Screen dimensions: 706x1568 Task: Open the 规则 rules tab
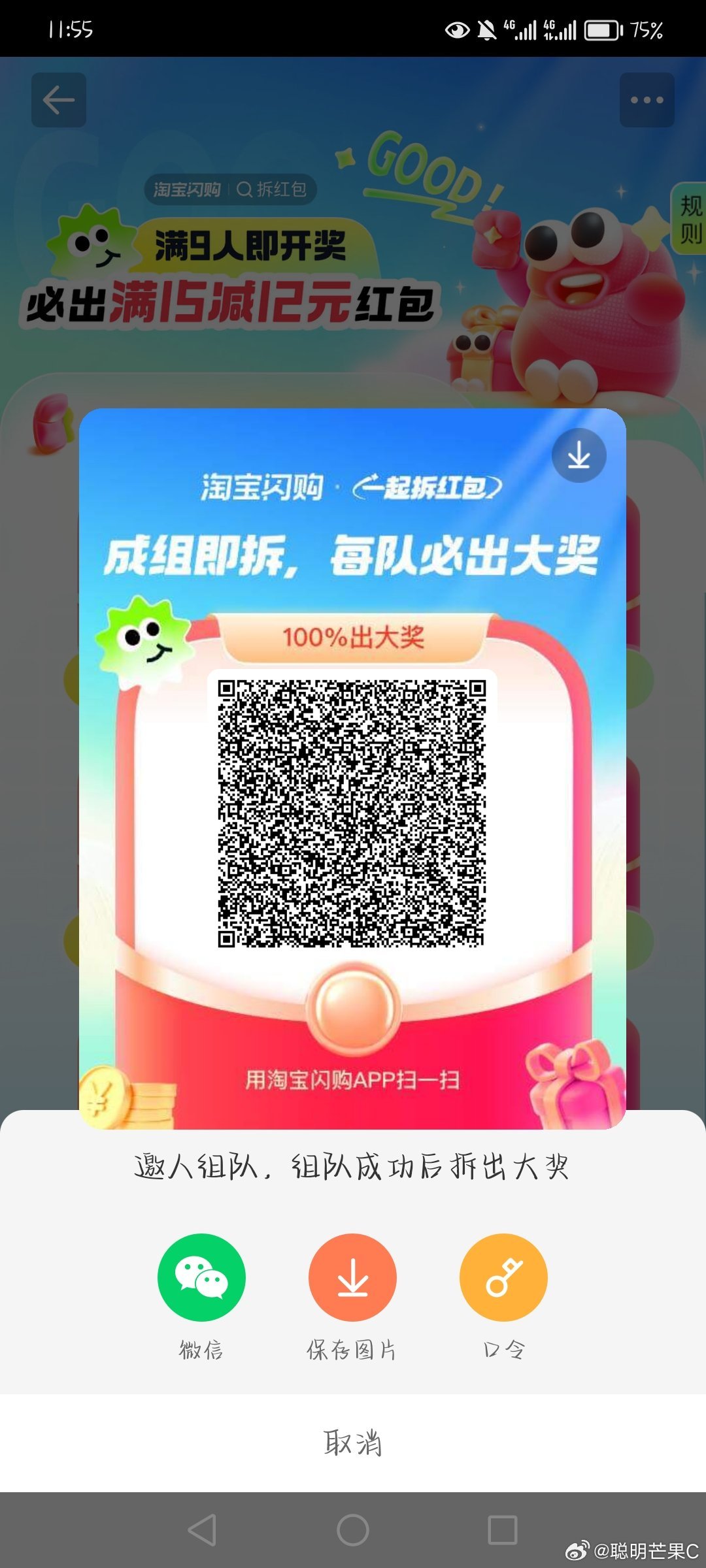click(x=690, y=219)
